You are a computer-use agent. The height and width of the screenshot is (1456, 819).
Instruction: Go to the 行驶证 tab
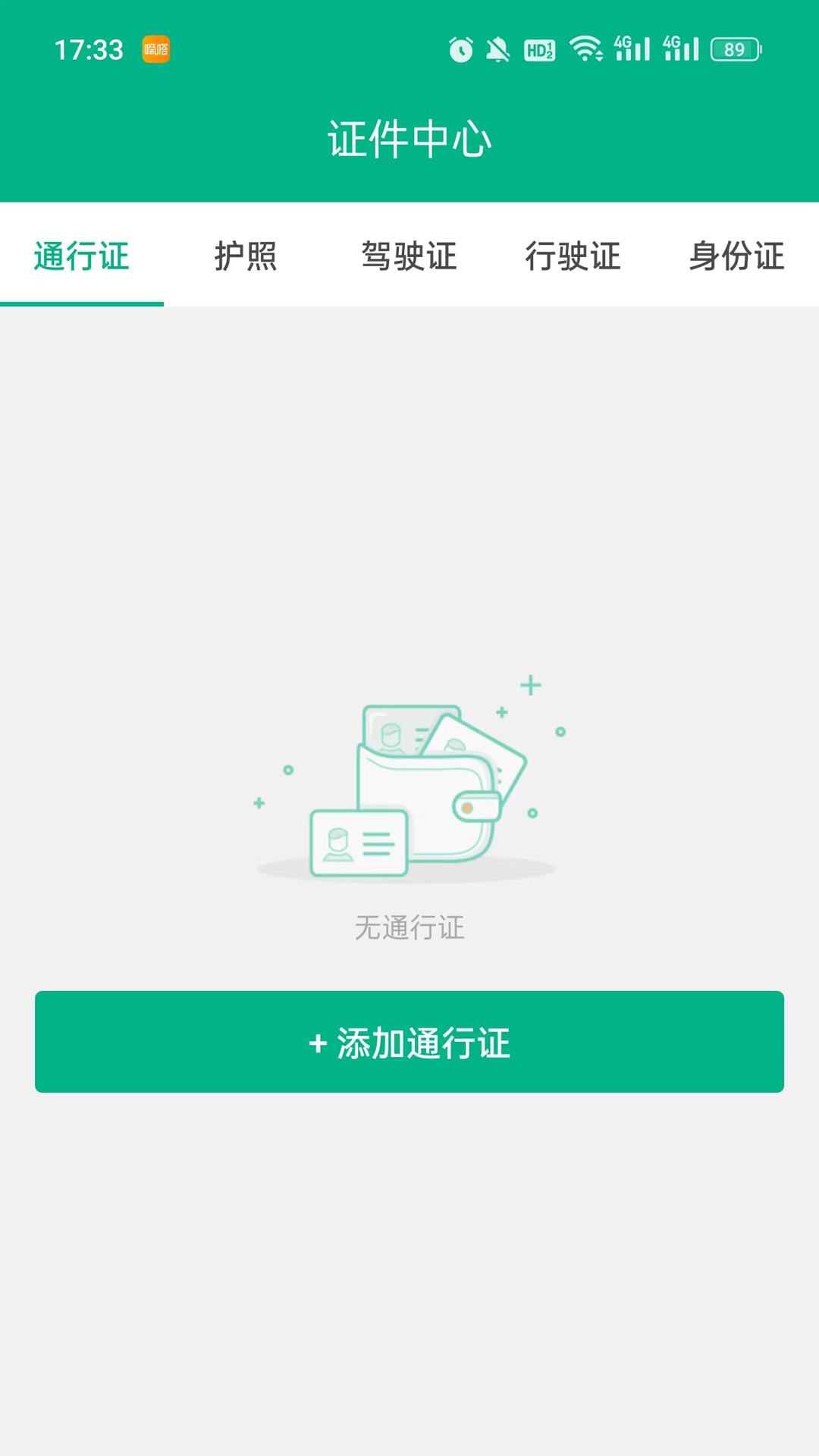click(x=573, y=256)
